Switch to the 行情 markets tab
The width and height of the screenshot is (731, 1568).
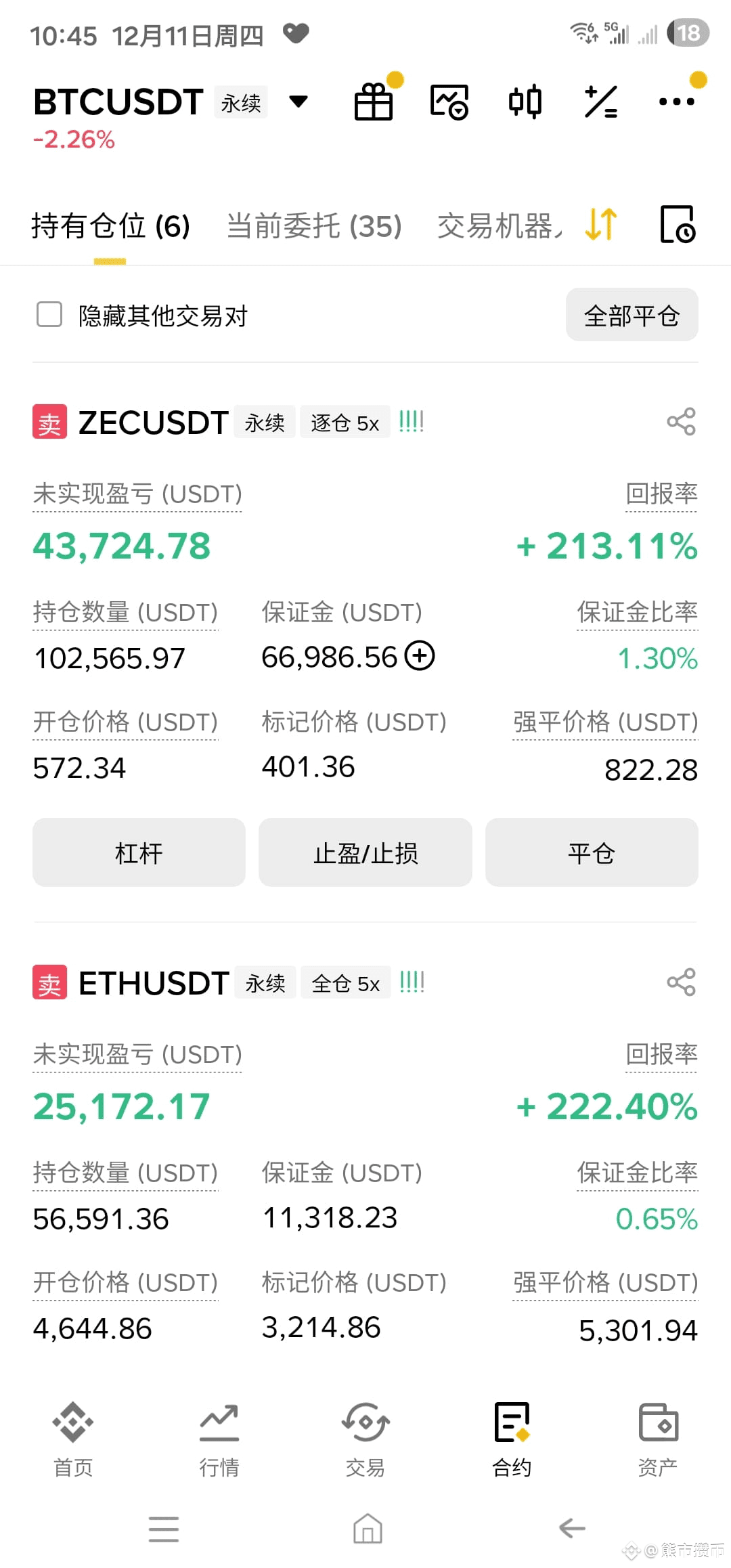pos(219,1439)
